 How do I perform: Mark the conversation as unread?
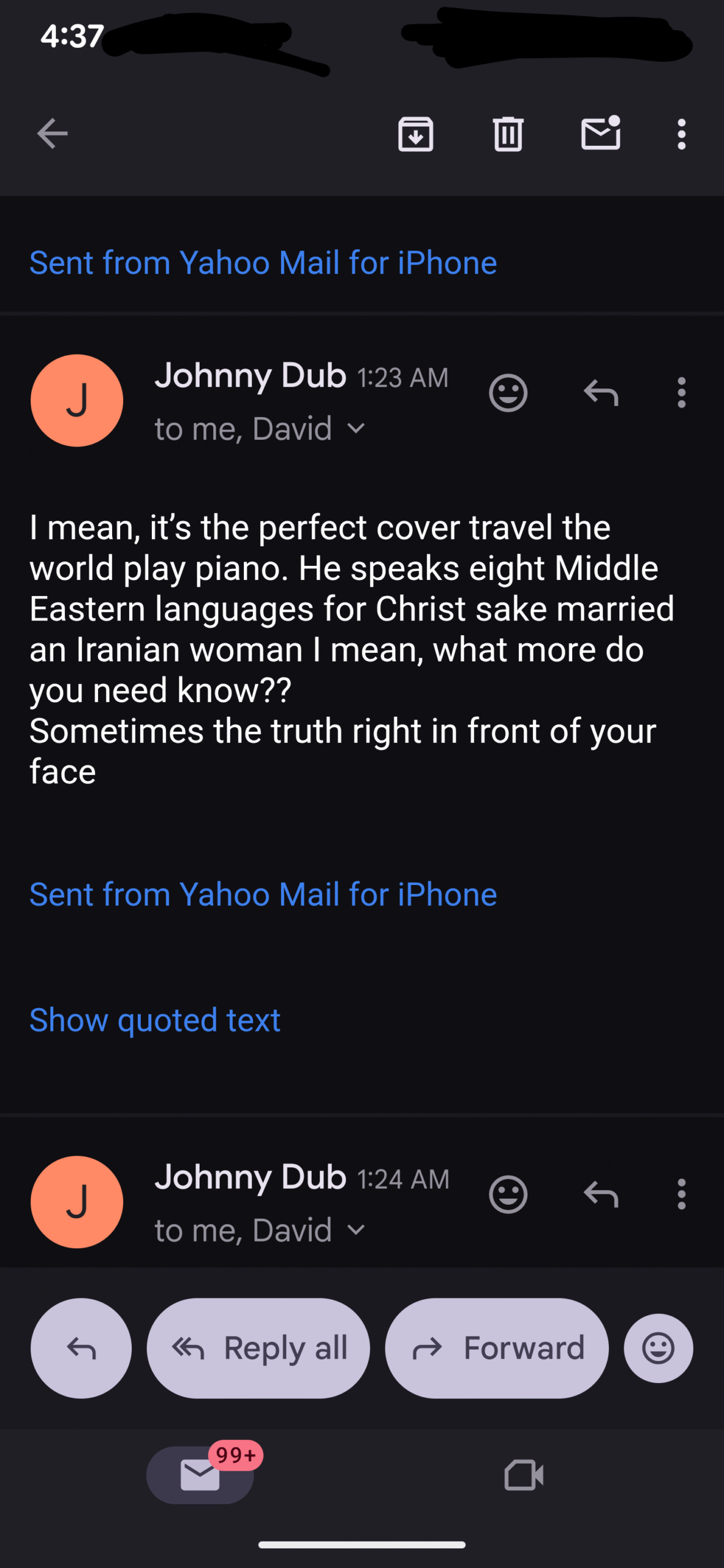(x=600, y=133)
